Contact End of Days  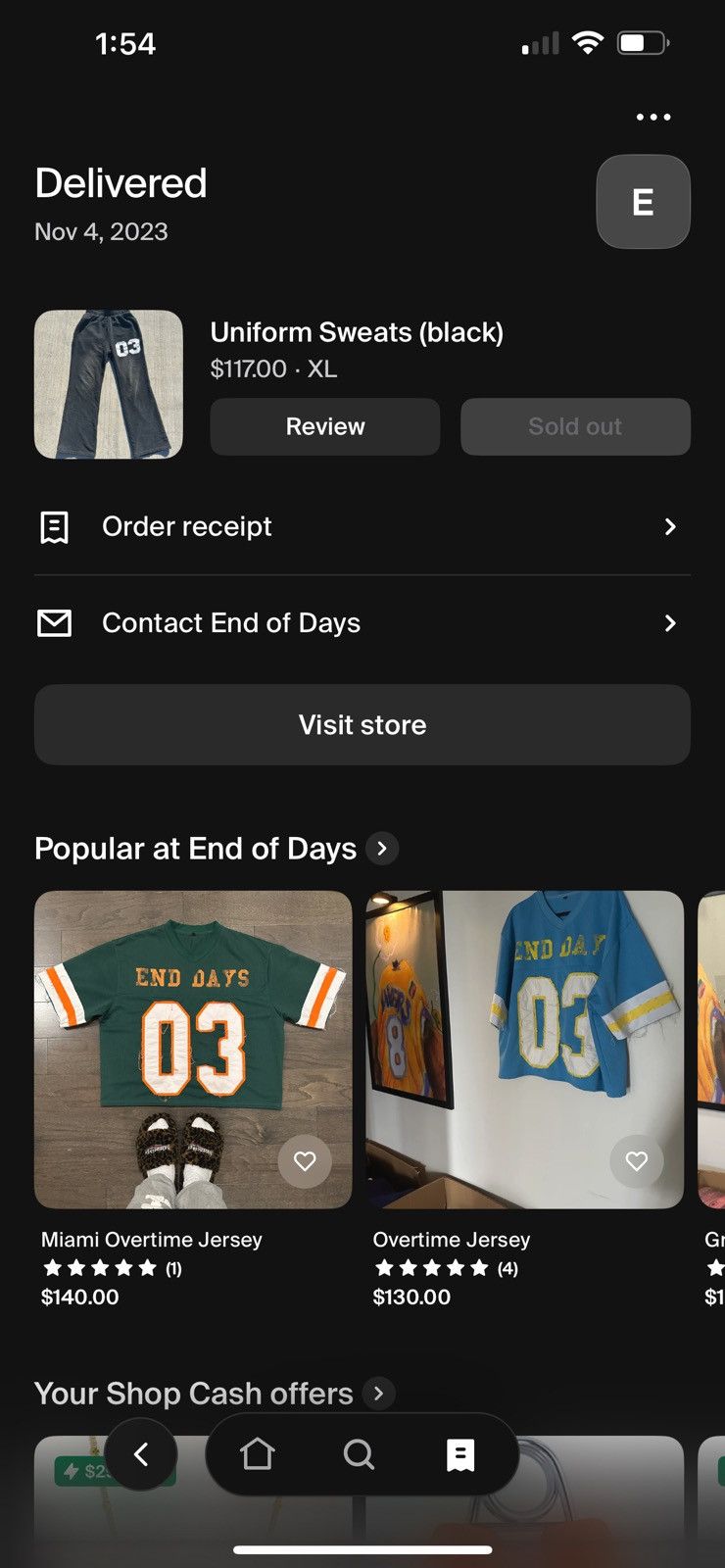pyautogui.click(x=362, y=623)
